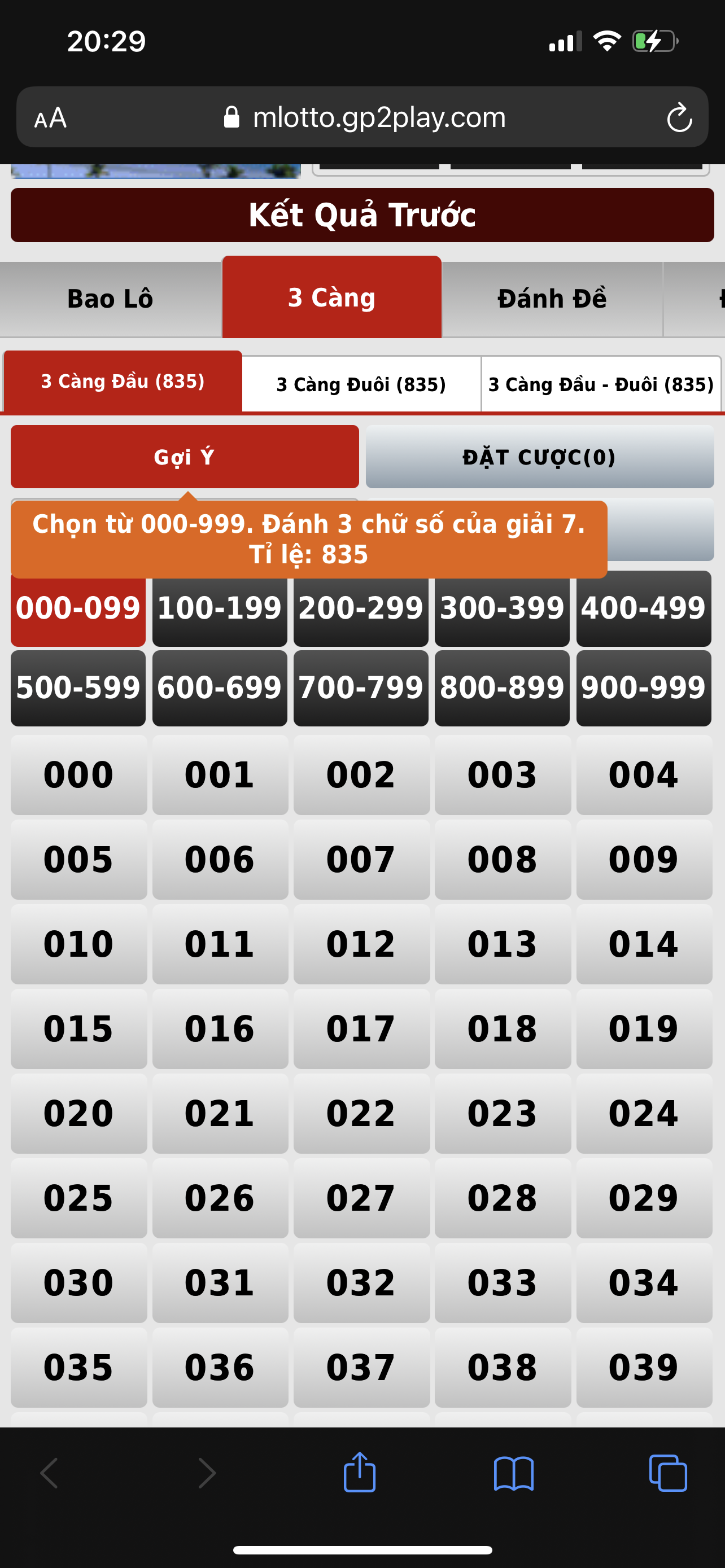Image resolution: width=725 pixels, height=1568 pixels.
Task: Open the AA text size menu
Action: pyautogui.click(x=50, y=117)
